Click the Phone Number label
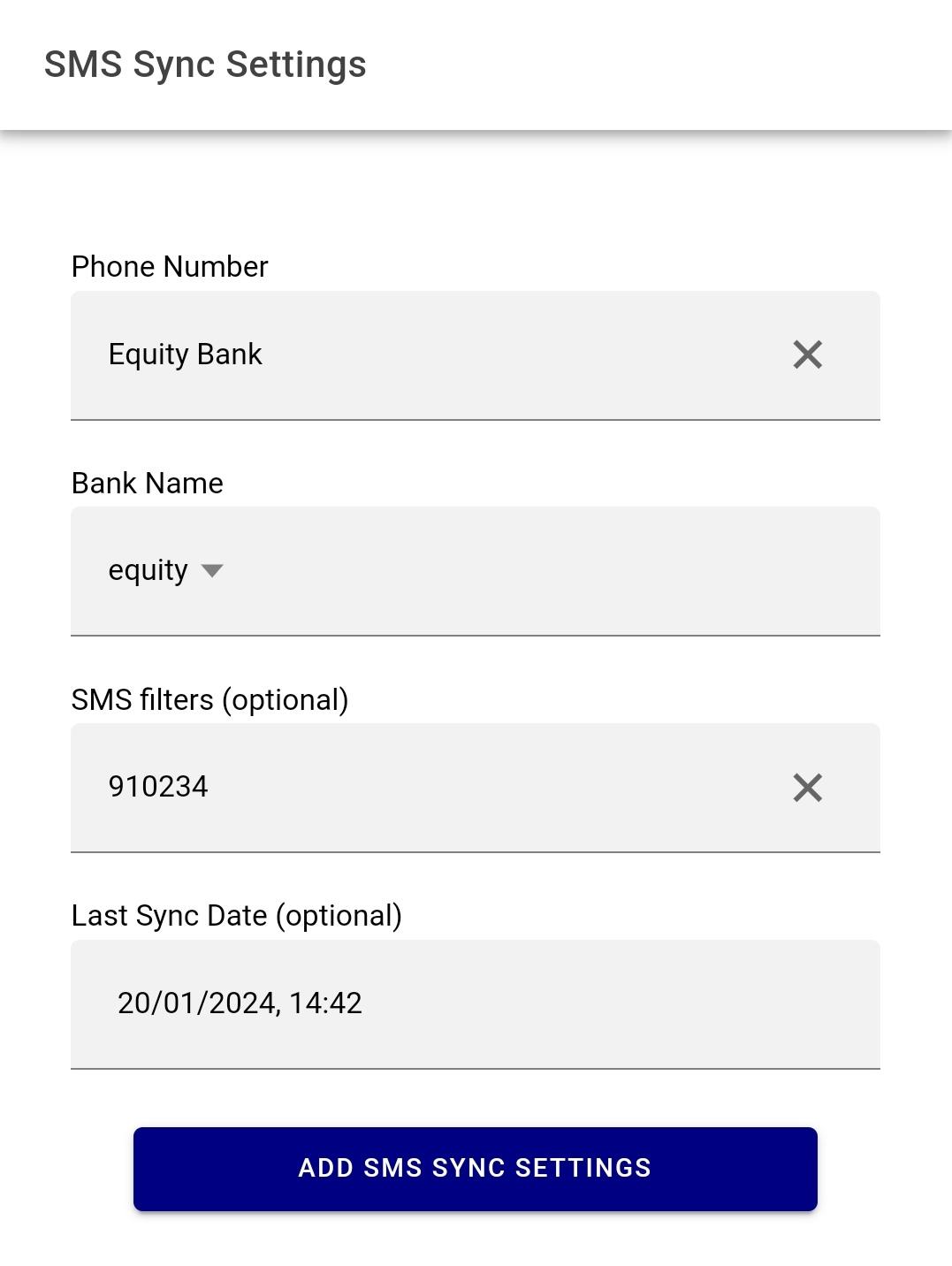The image size is (952, 1266). [169, 266]
